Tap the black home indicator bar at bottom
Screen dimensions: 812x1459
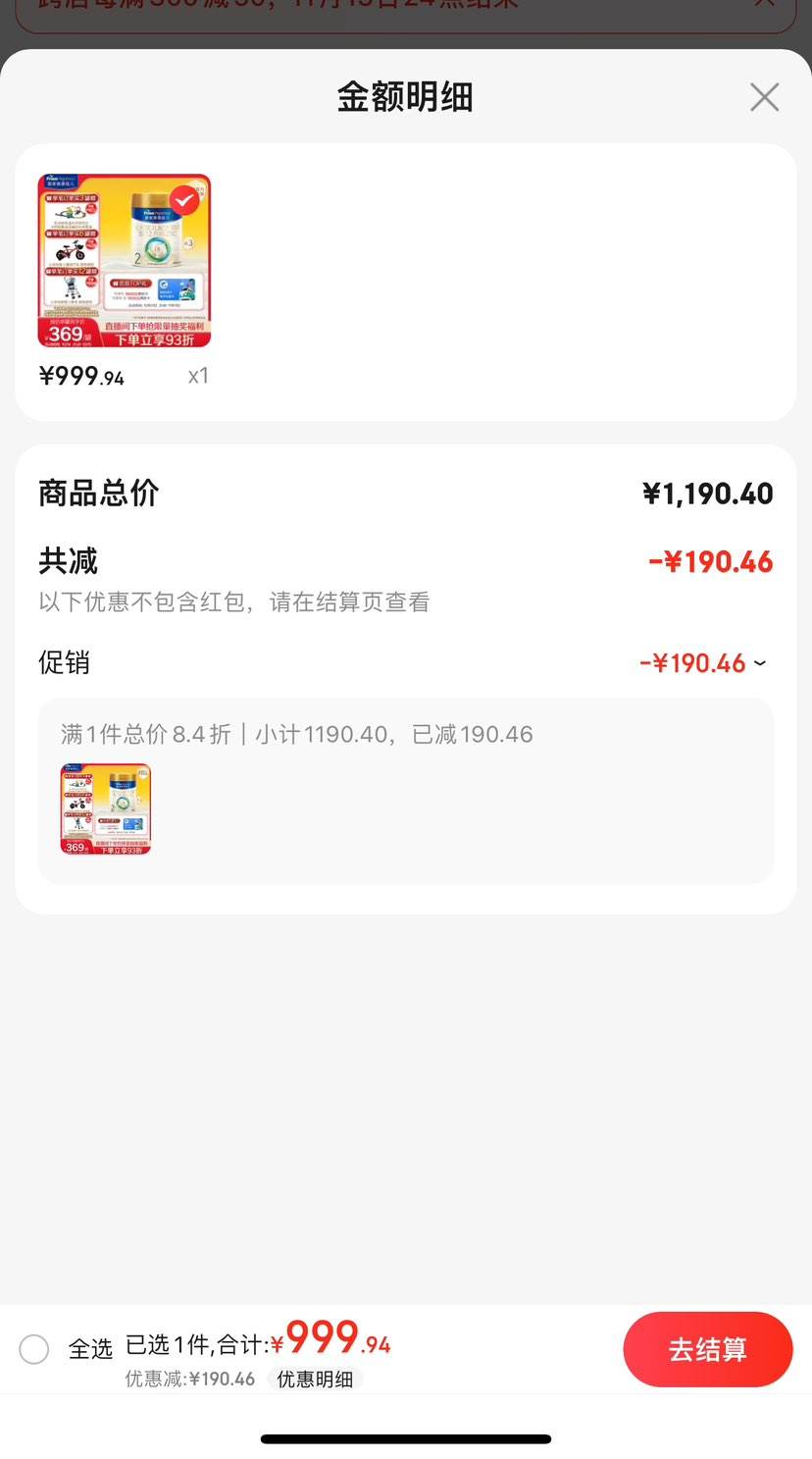pyautogui.click(x=405, y=1438)
